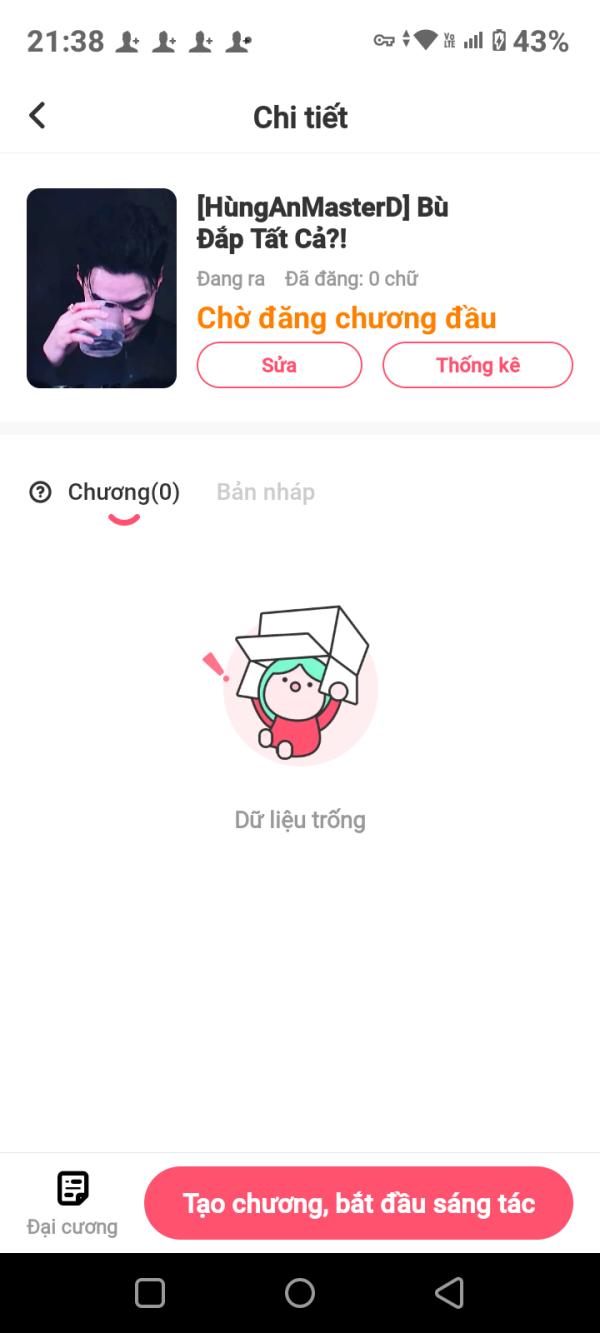The height and width of the screenshot is (1333, 600).
Task: Go back using the top-left arrow
Action: tap(37, 116)
